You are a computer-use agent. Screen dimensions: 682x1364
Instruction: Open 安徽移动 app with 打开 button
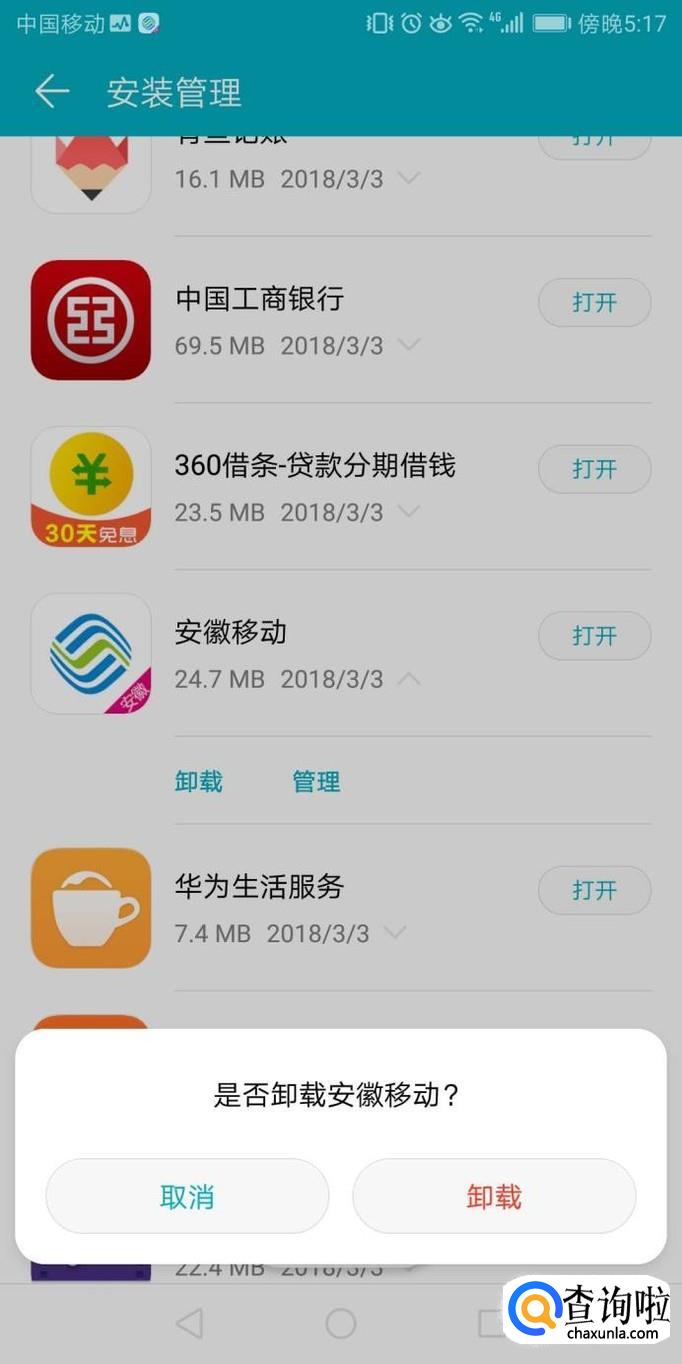(594, 636)
